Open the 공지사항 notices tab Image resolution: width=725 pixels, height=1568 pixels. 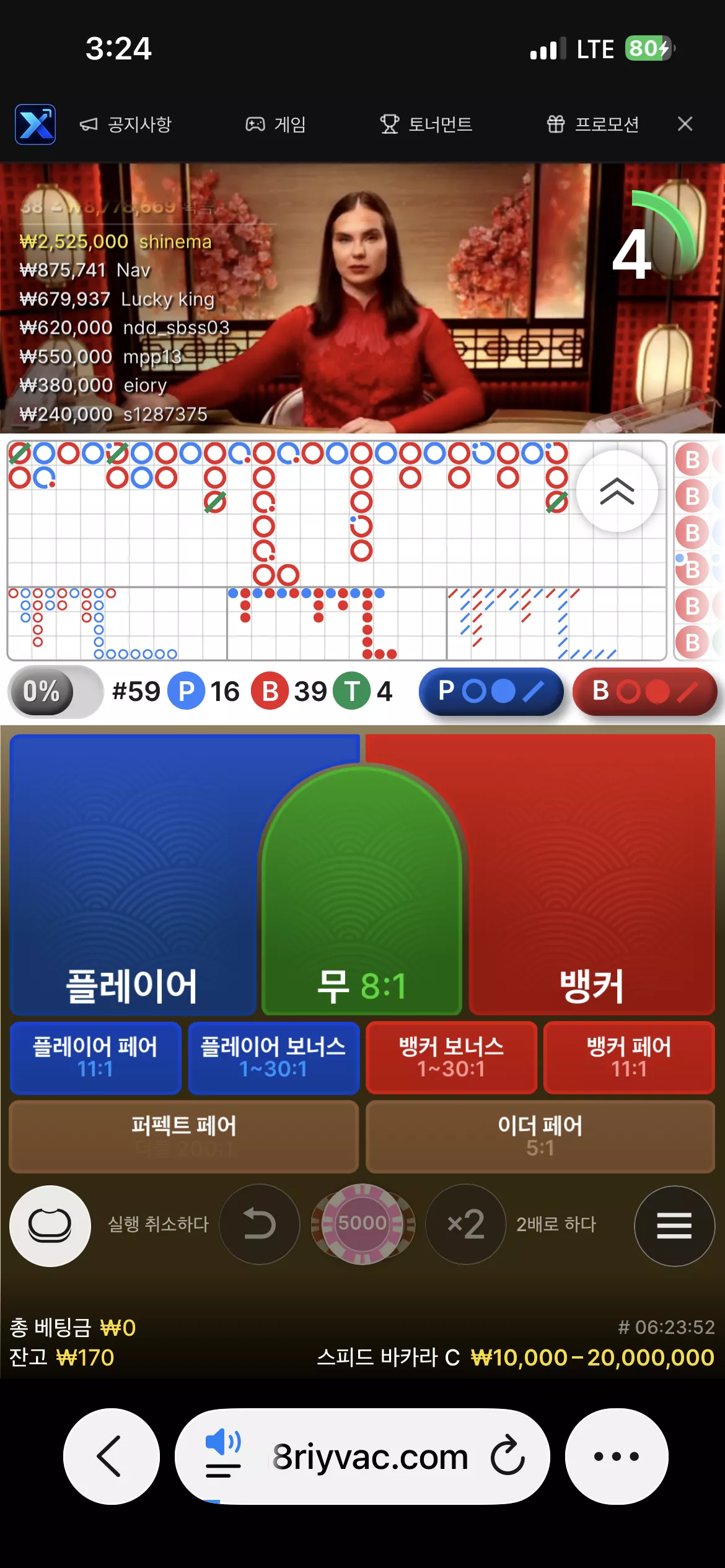click(x=126, y=124)
